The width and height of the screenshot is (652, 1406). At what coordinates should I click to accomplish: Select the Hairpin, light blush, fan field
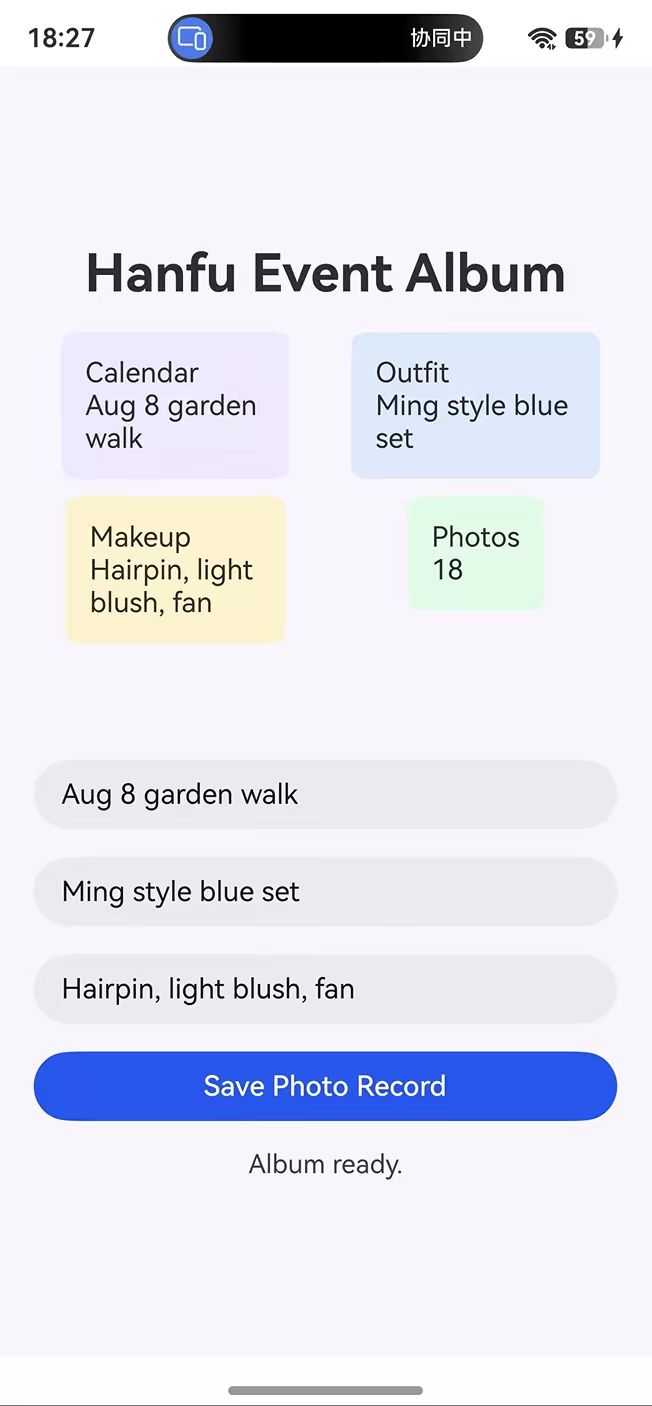coord(325,989)
